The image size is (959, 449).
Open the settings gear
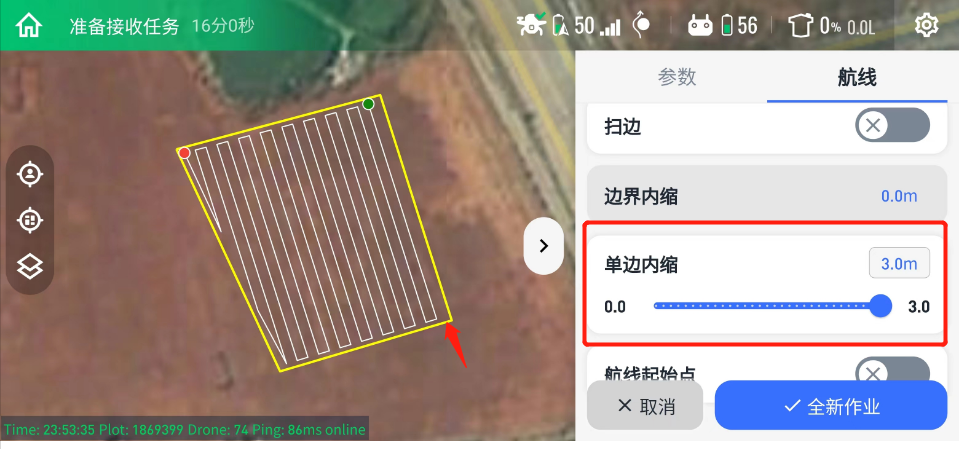click(927, 25)
